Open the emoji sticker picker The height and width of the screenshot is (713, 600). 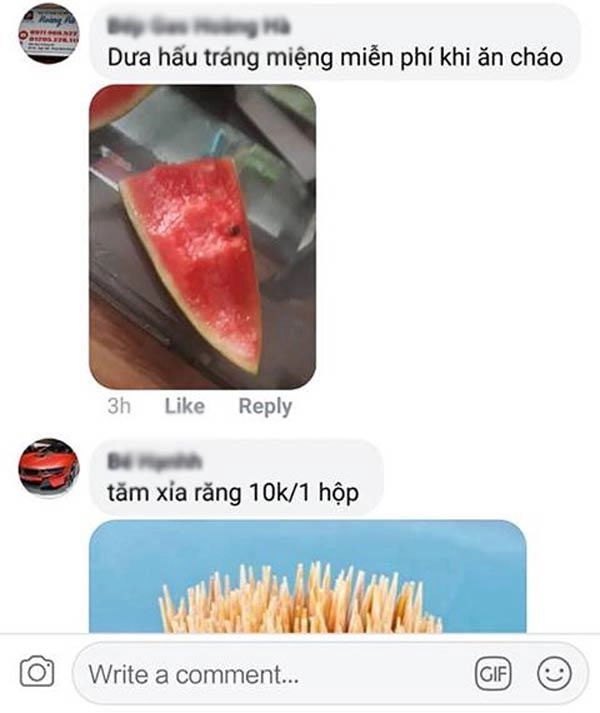[x=553, y=674]
